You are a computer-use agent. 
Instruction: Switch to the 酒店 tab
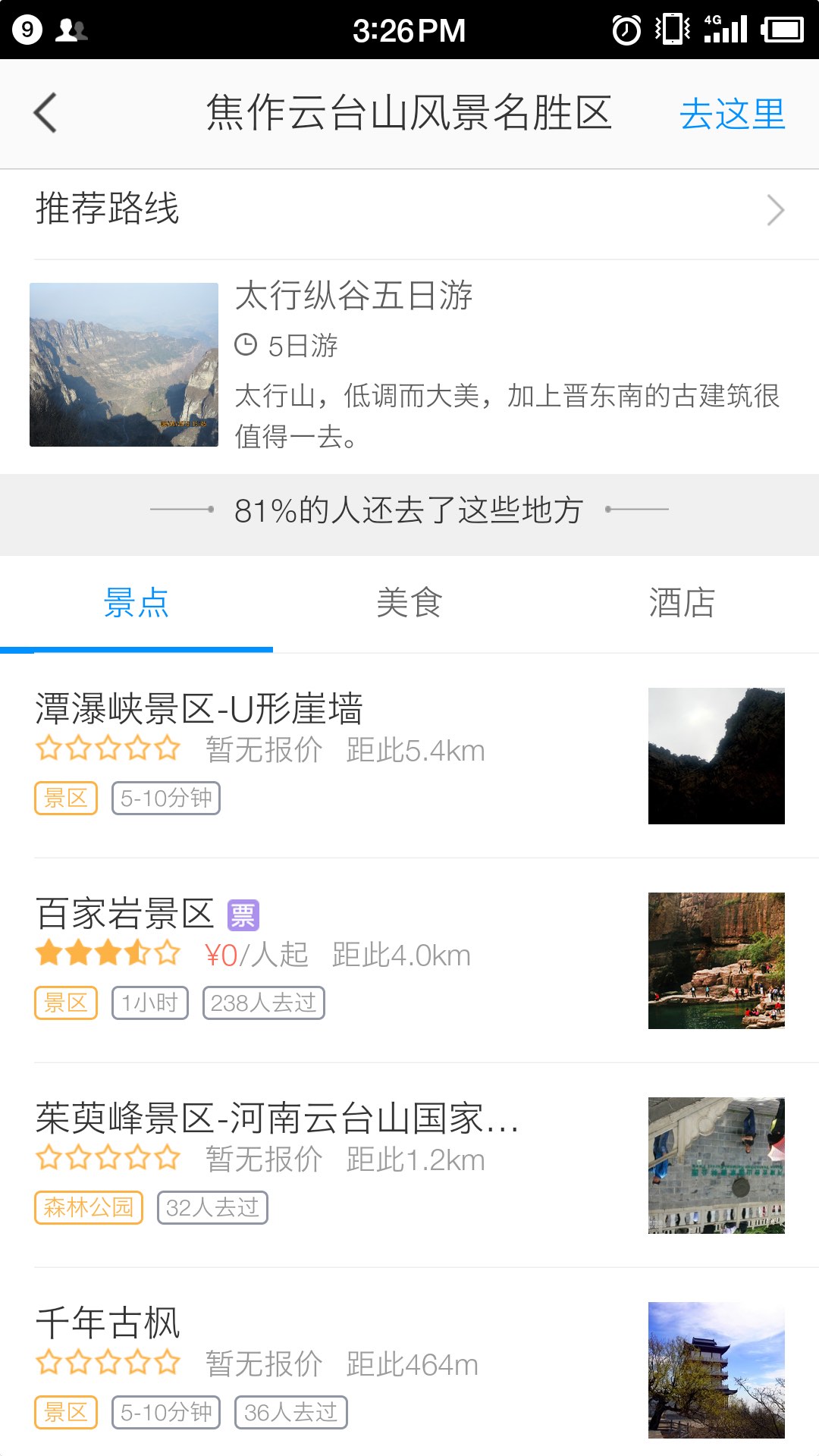click(682, 603)
